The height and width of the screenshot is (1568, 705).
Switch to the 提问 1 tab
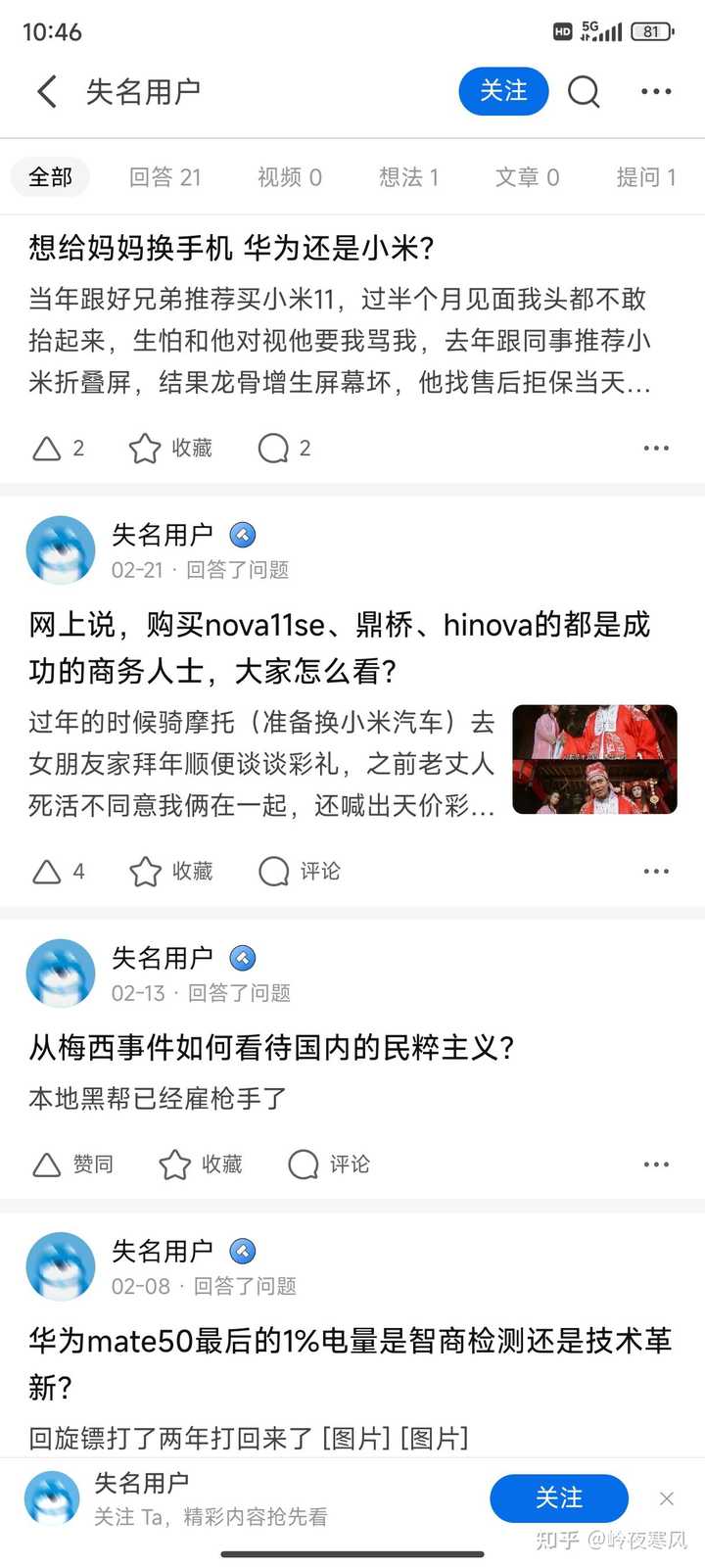[x=646, y=177]
